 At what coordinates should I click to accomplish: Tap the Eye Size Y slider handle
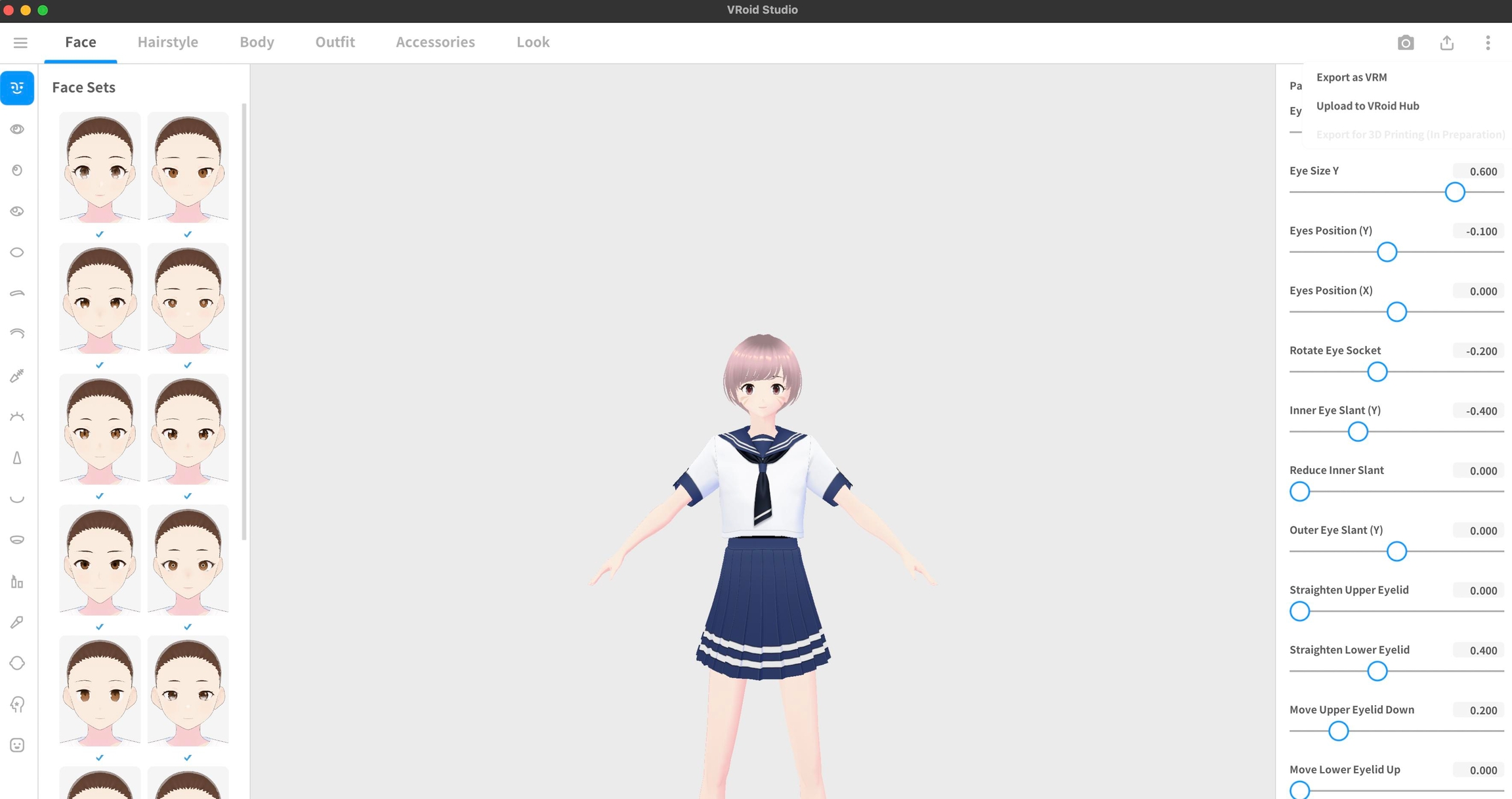pyautogui.click(x=1454, y=192)
